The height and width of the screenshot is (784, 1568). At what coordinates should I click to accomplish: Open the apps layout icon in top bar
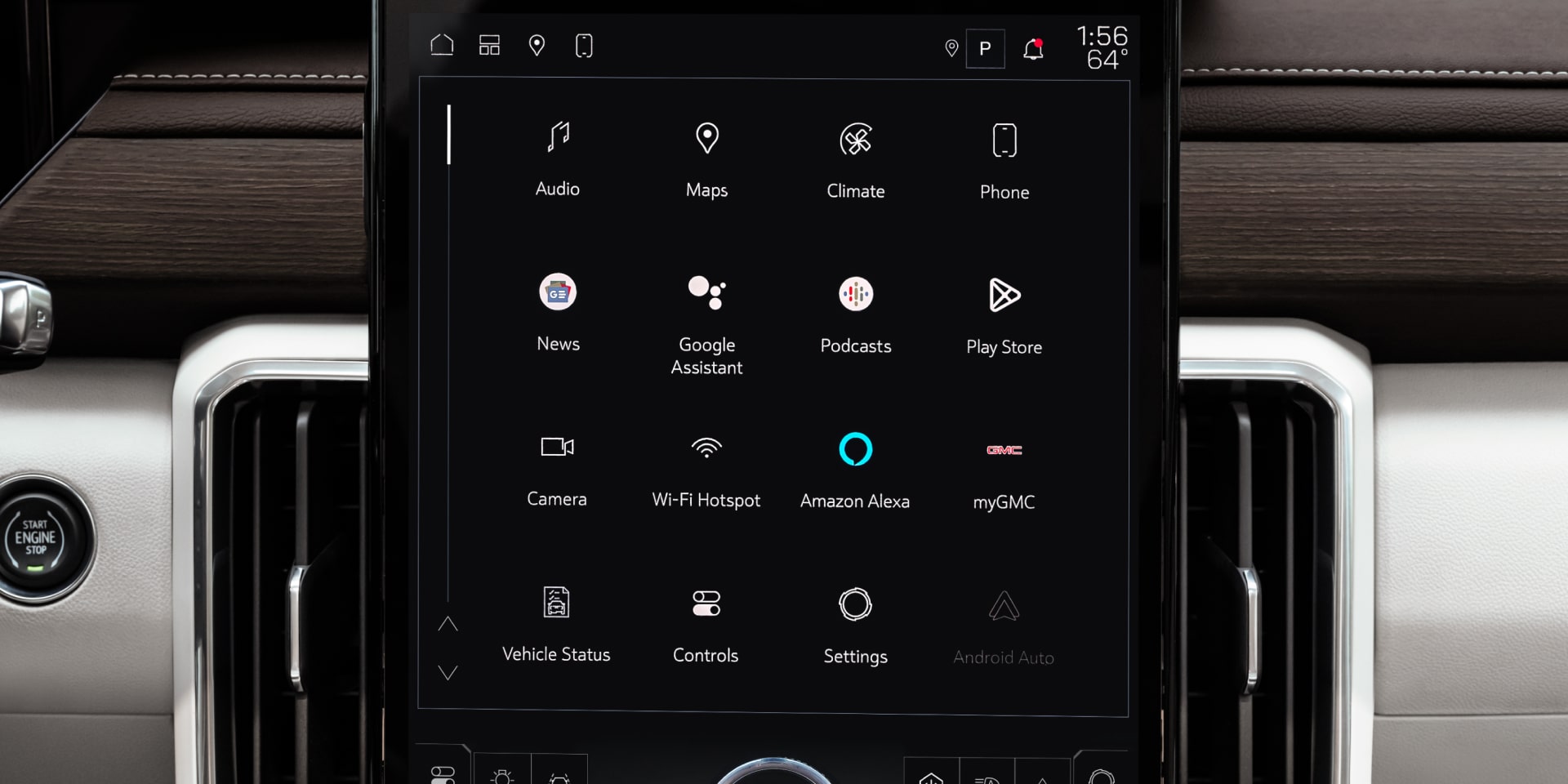[489, 45]
